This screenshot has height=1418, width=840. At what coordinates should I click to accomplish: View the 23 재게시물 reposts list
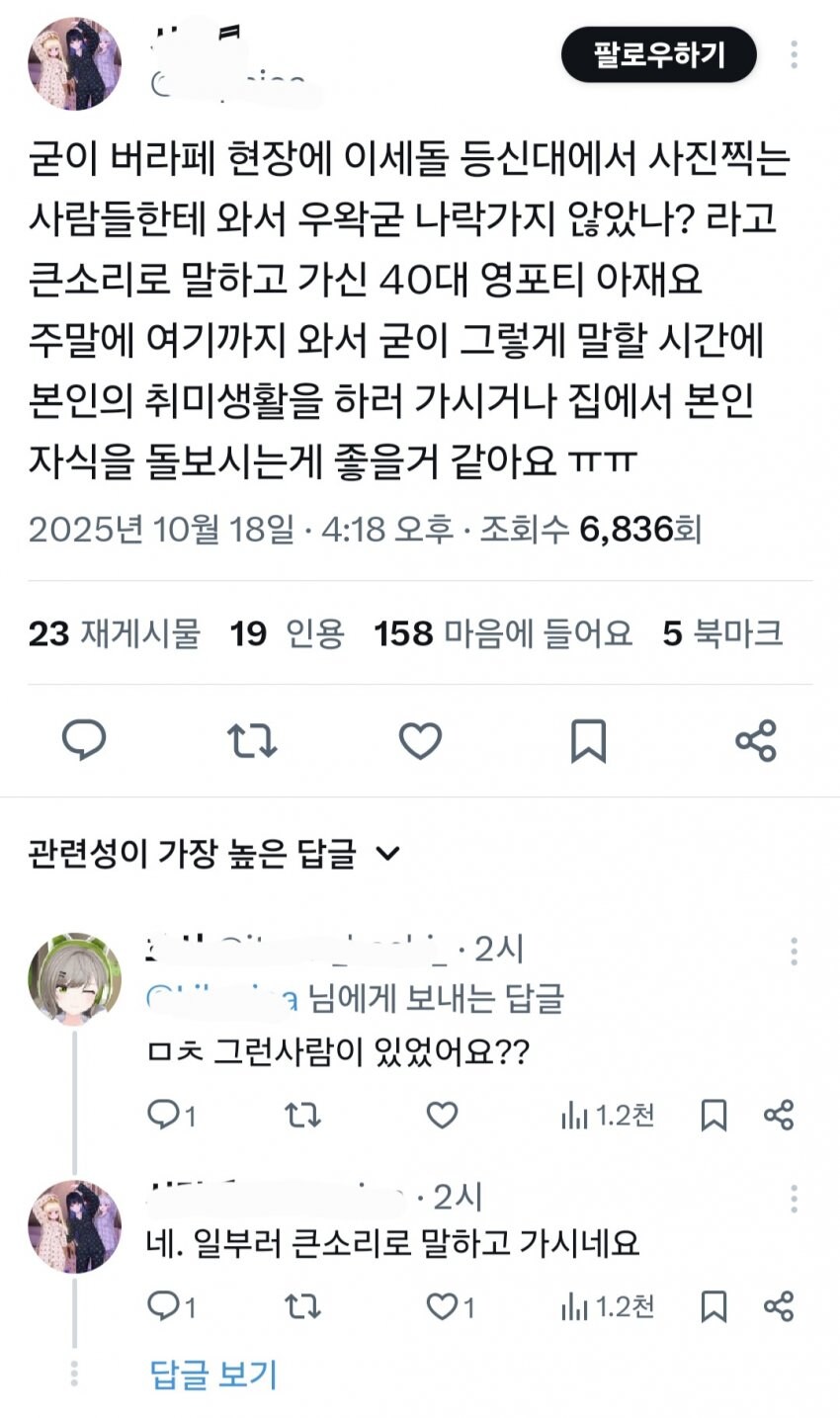pyautogui.click(x=114, y=633)
